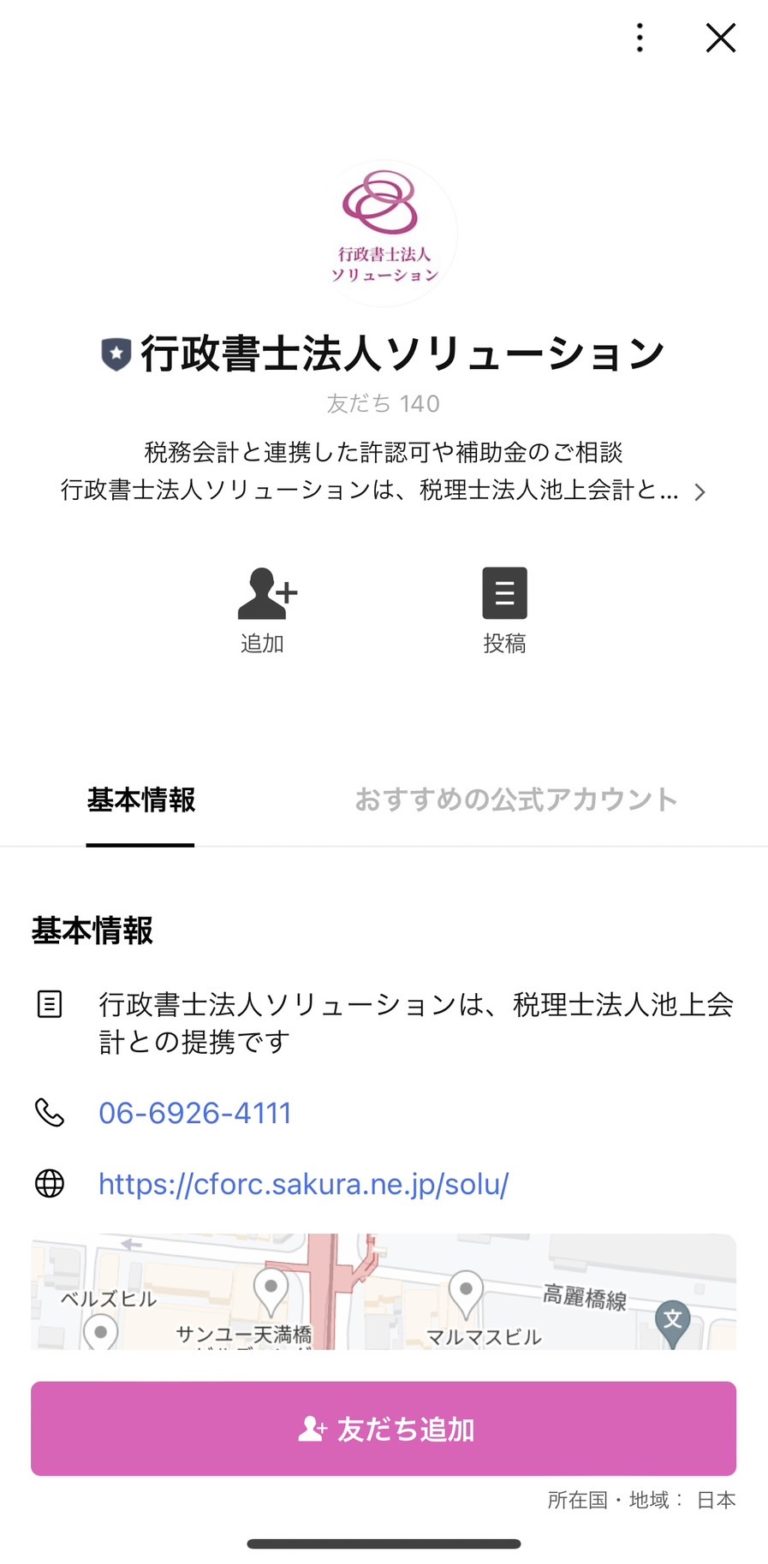Select the 基本情報 tab
768x1564 pixels.
(140, 800)
